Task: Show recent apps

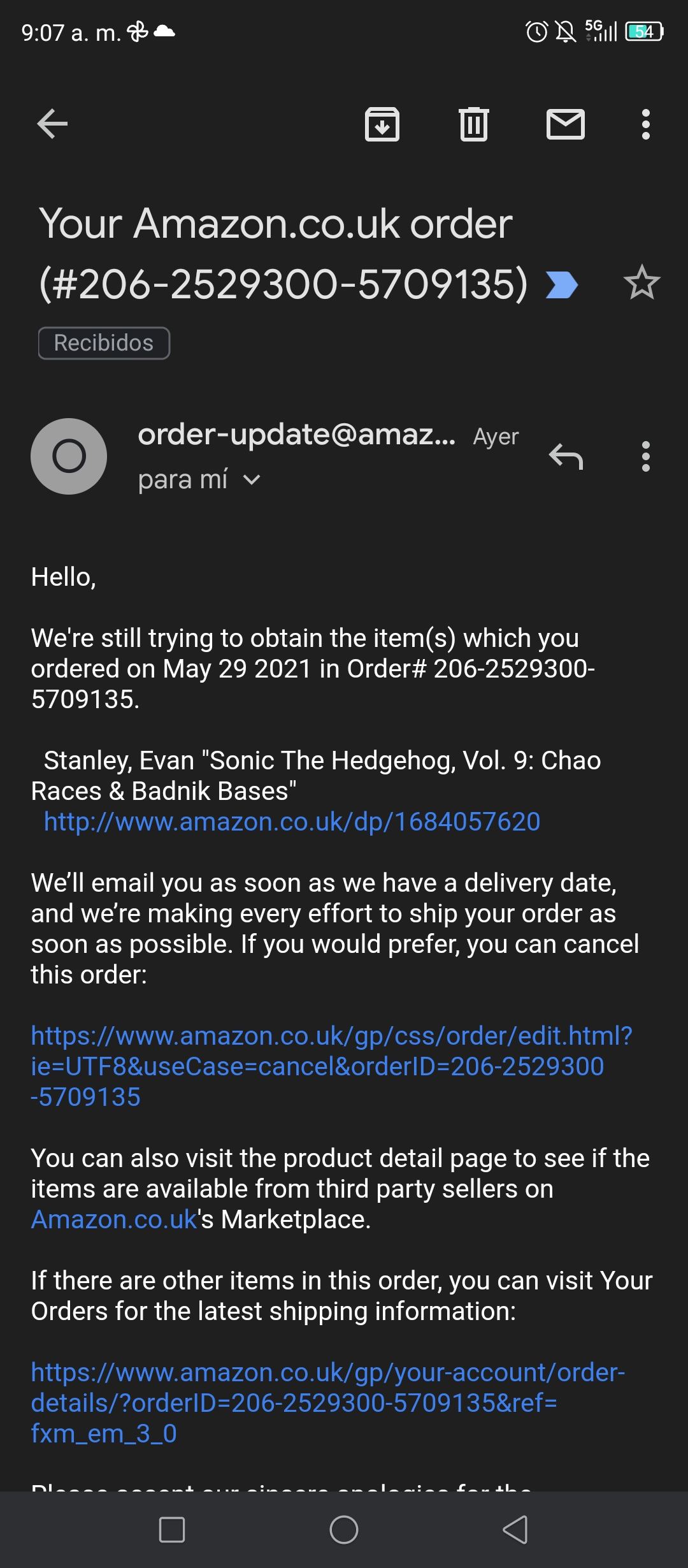Action: tap(172, 1530)
